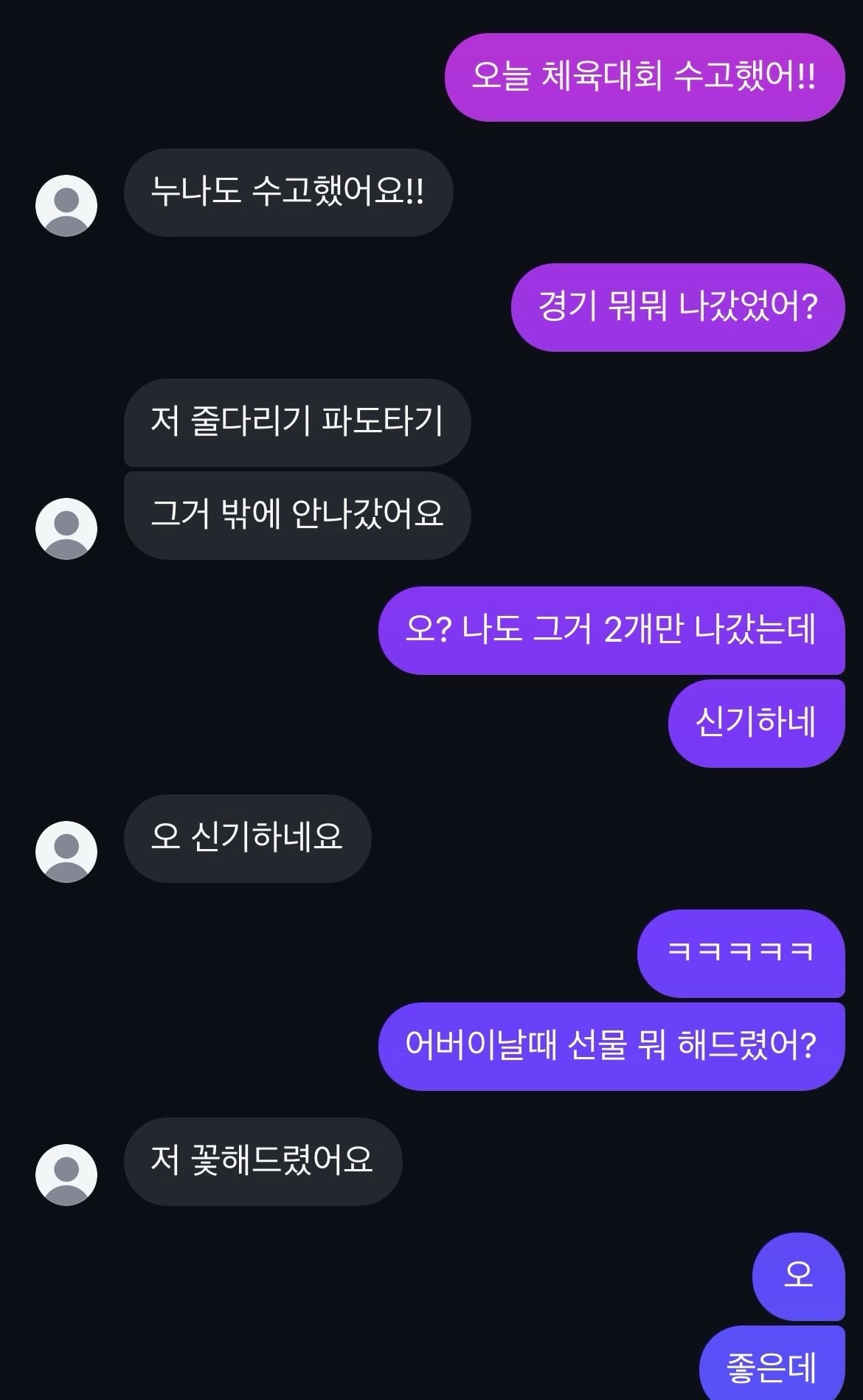863x1400 pixels.
Task: Open the avatar beside '오 신기하네요'
Action: [x=66, y=852]
